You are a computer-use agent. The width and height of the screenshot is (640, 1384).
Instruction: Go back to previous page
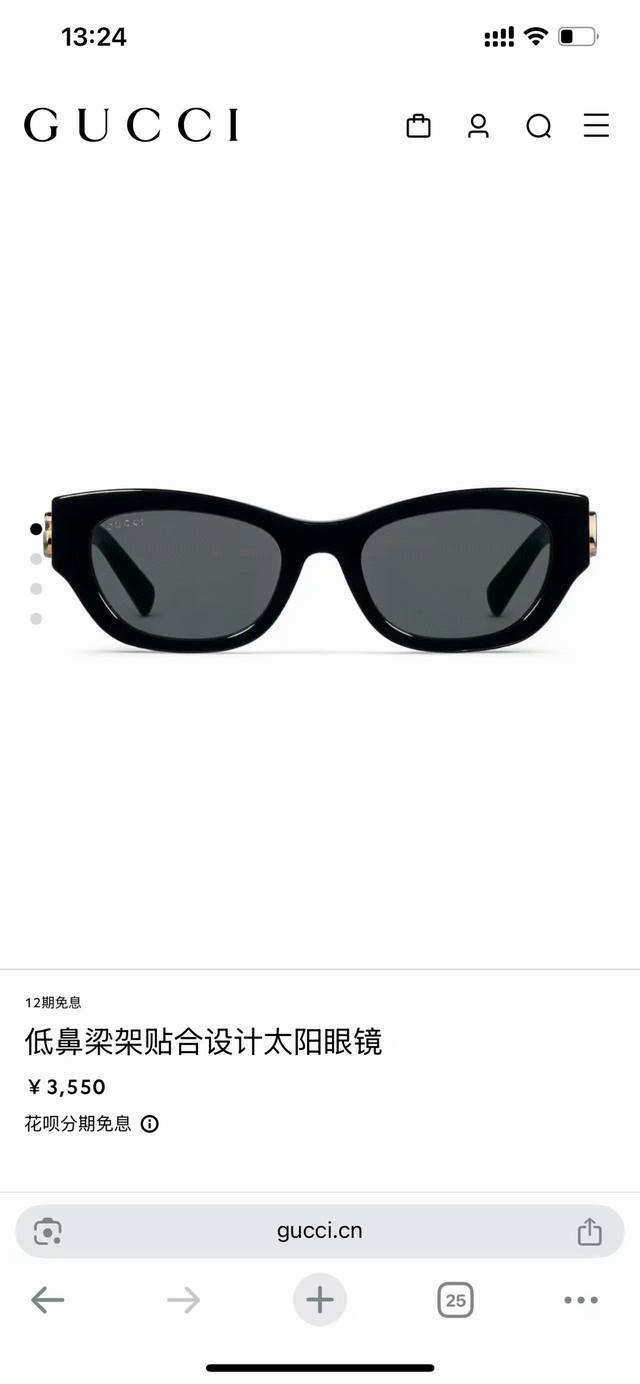click(x=47, y=1300)
